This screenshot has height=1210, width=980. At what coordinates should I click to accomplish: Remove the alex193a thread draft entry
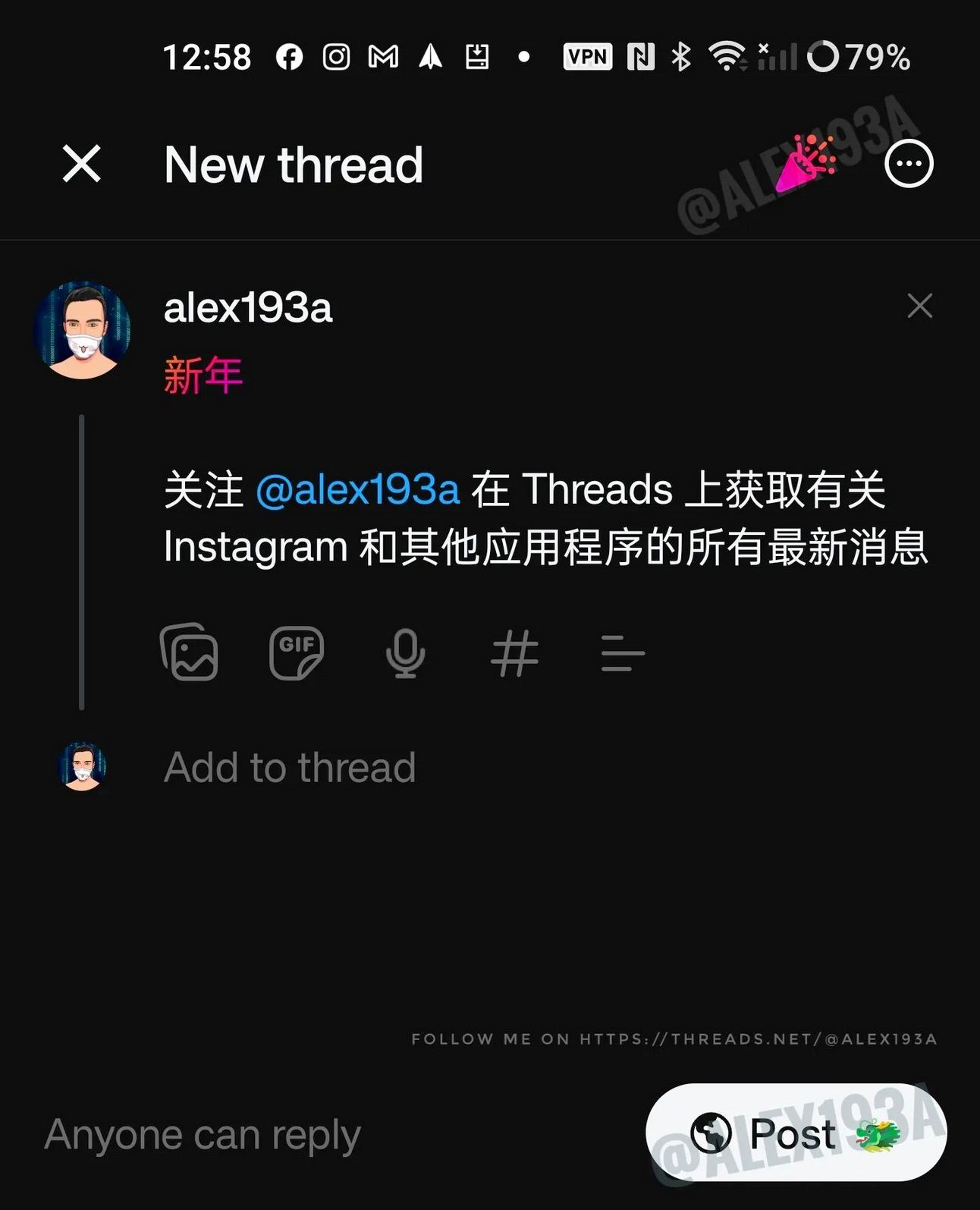pyautogui.click(x=919, y=306)
